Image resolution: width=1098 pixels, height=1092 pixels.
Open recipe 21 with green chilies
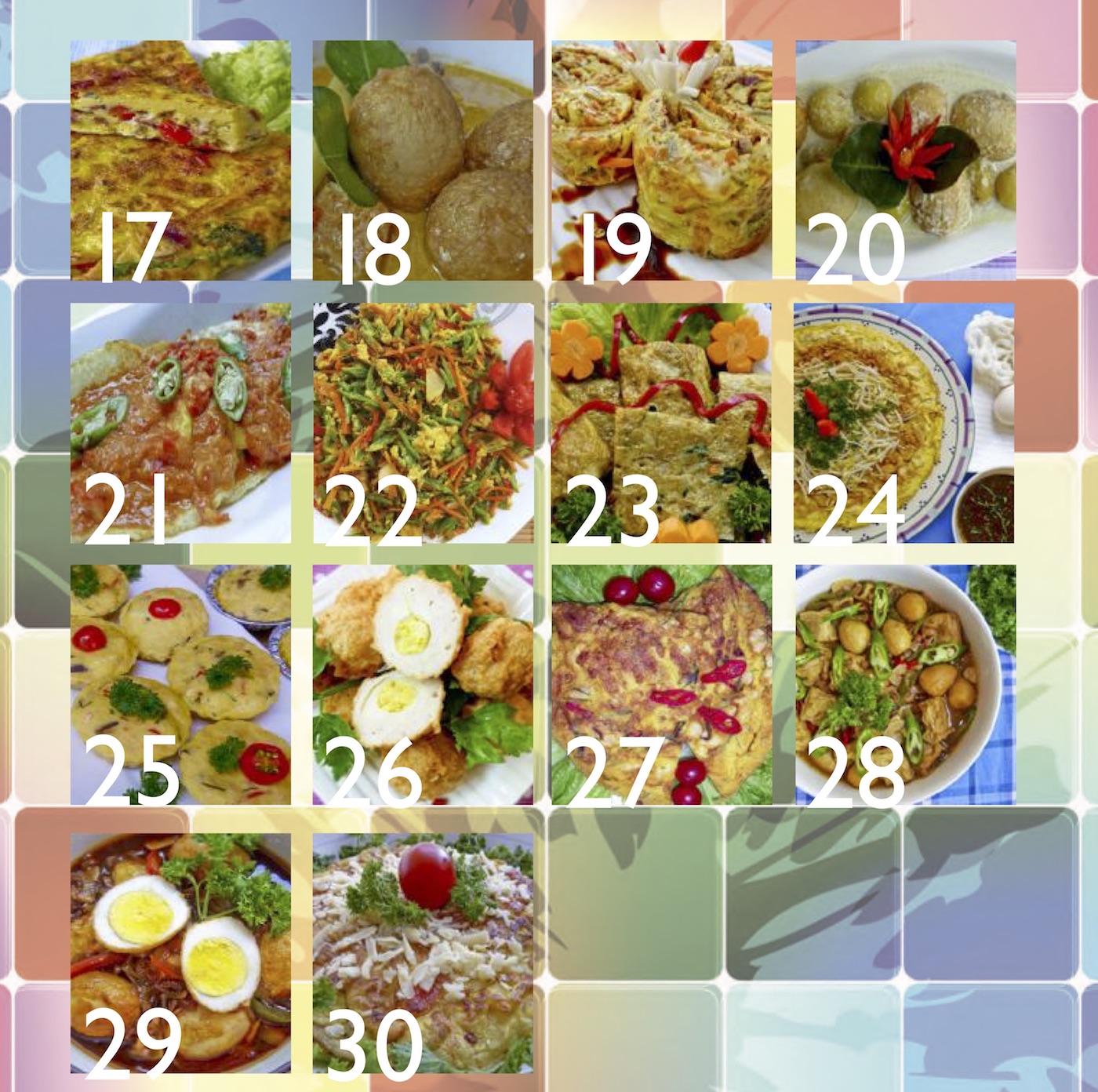tap(180, 423)
